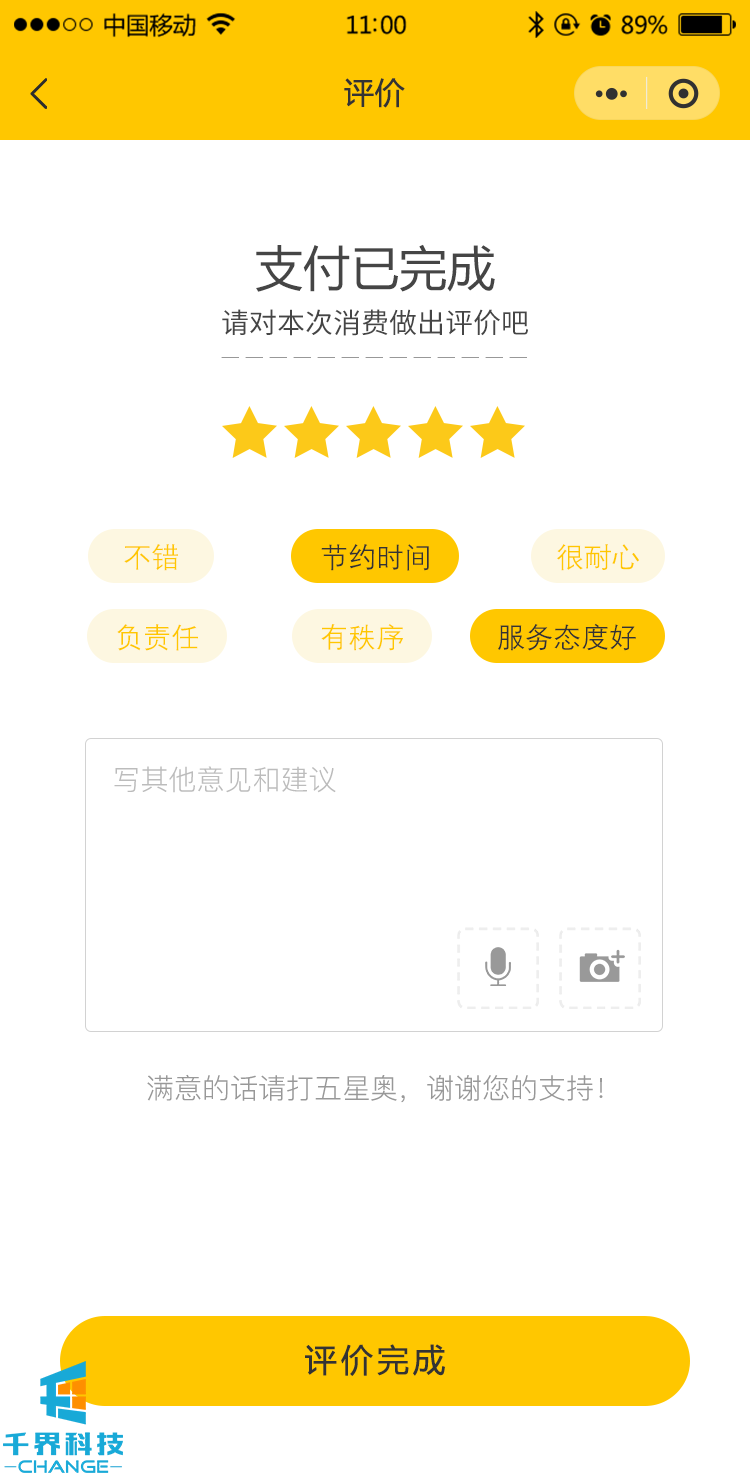Add a photo with the camera icon
Viewport: 750px width, 1477px height.
click(600, 968)
